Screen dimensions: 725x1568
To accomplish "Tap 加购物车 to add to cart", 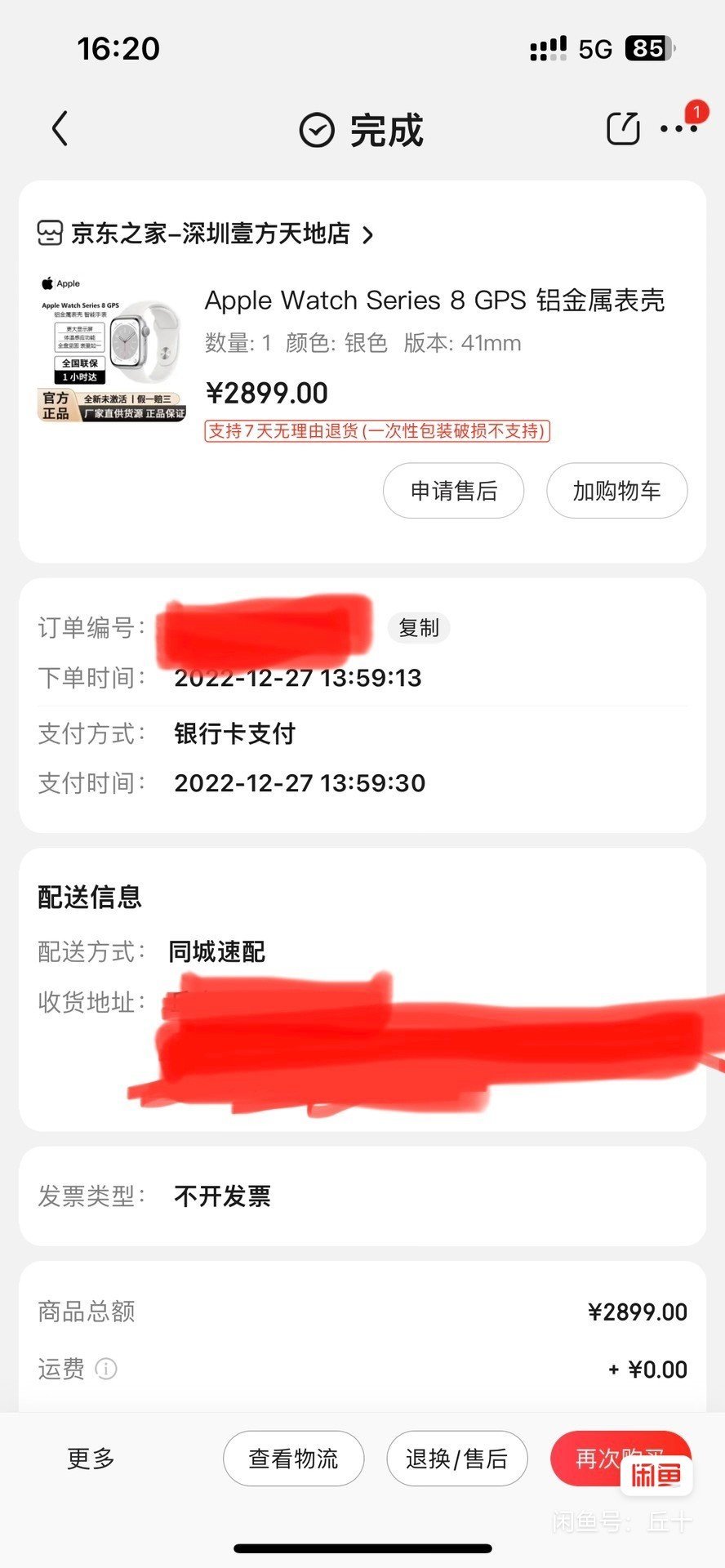I will 616,490.
